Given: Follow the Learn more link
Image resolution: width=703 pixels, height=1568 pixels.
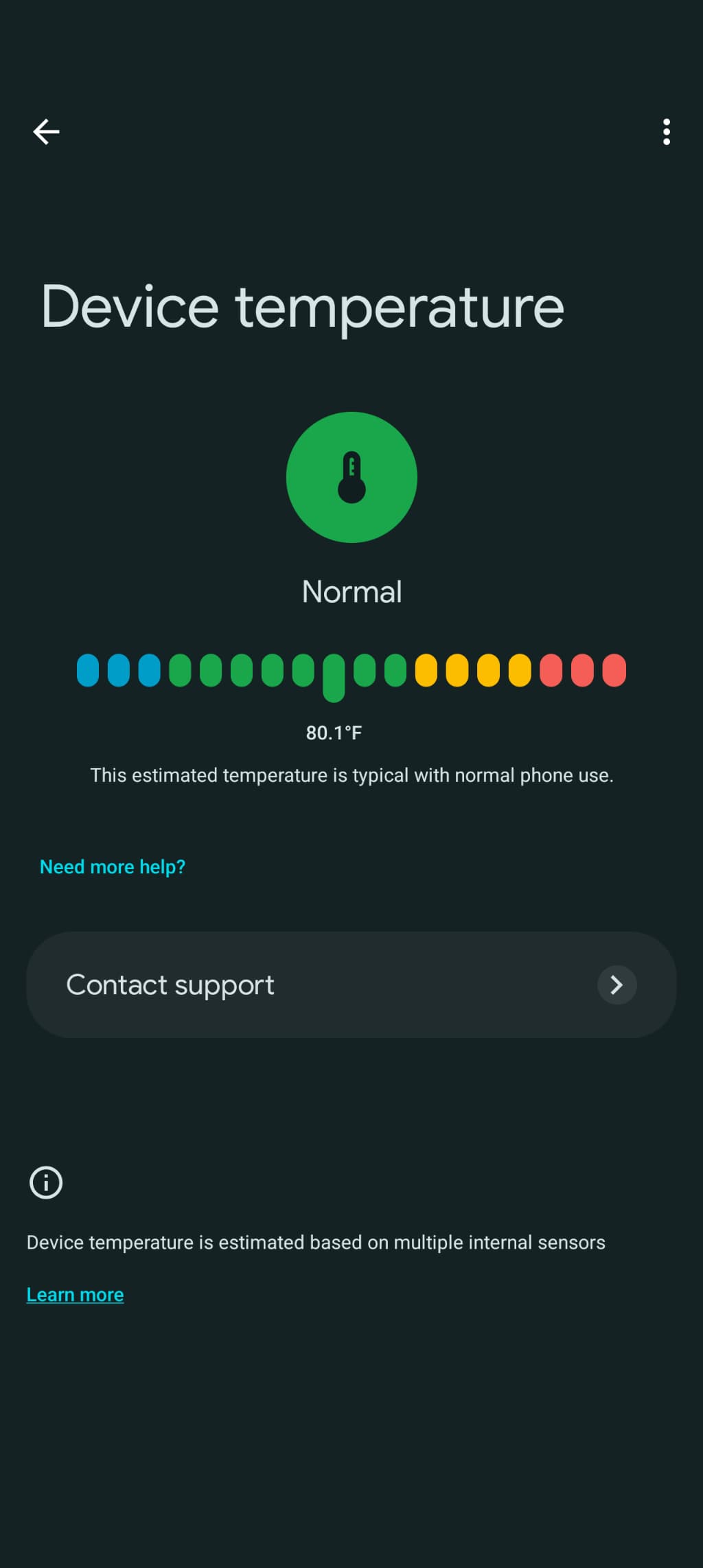Looking at the screenshot, I should coord(75,1295).
